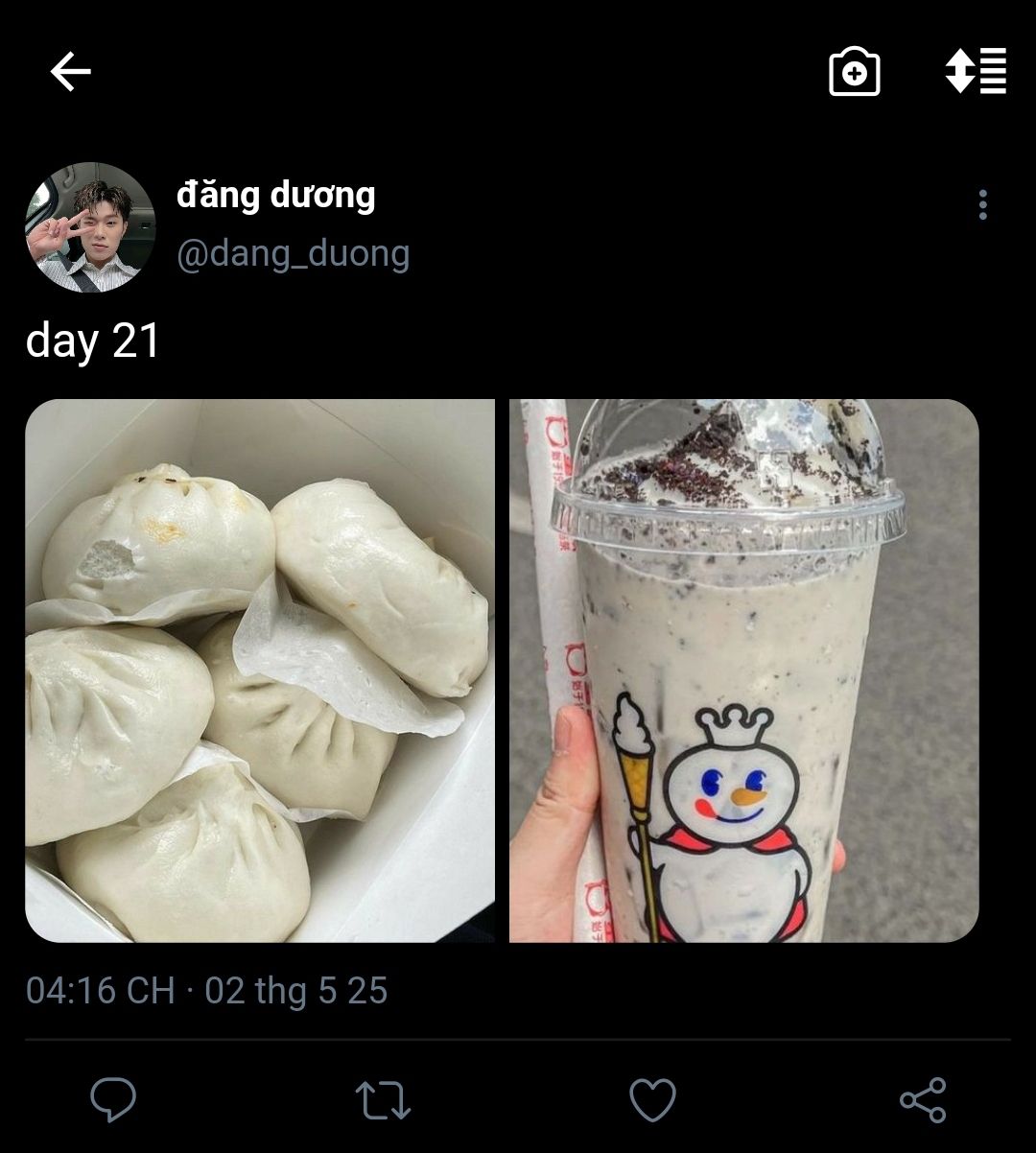Open the sort replies icon

pos(976,71)
